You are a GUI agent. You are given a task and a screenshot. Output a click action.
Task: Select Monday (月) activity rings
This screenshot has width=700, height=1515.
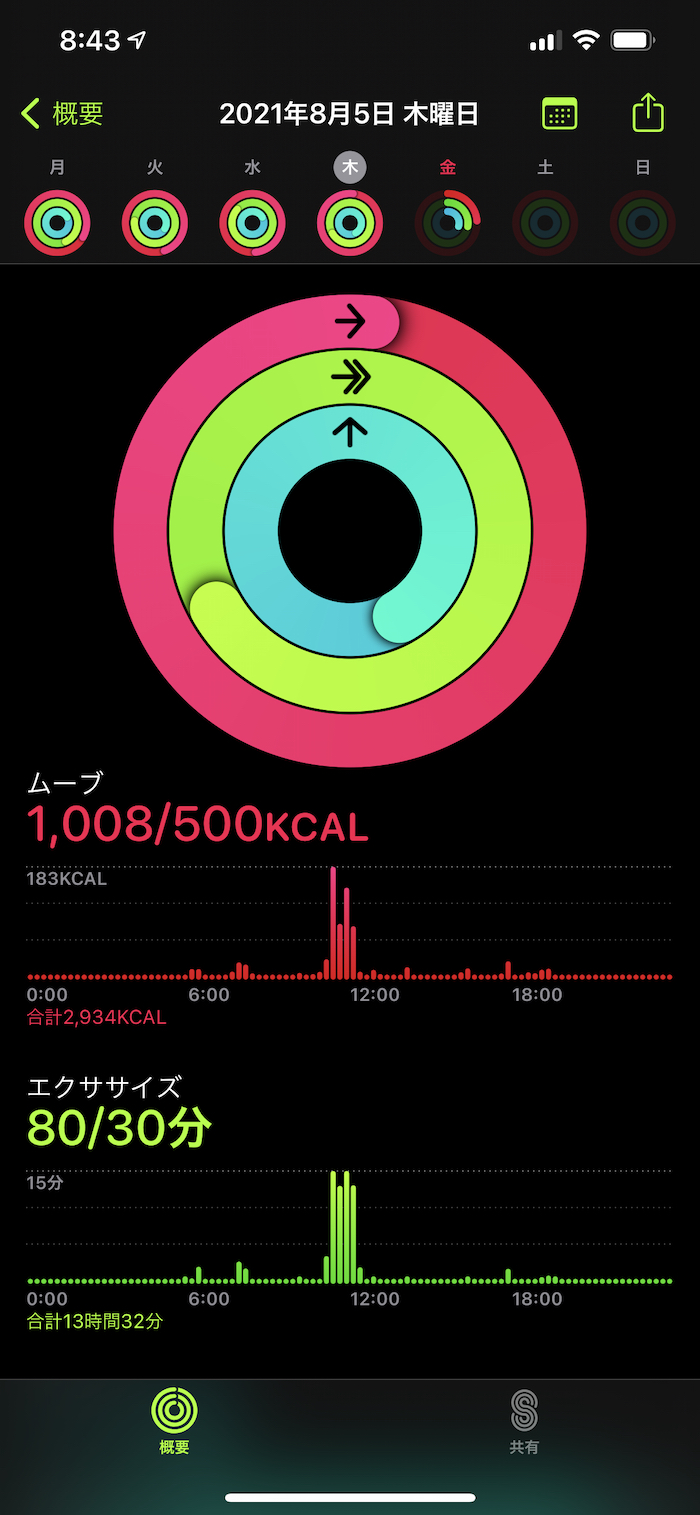click(x=57, y=222)
